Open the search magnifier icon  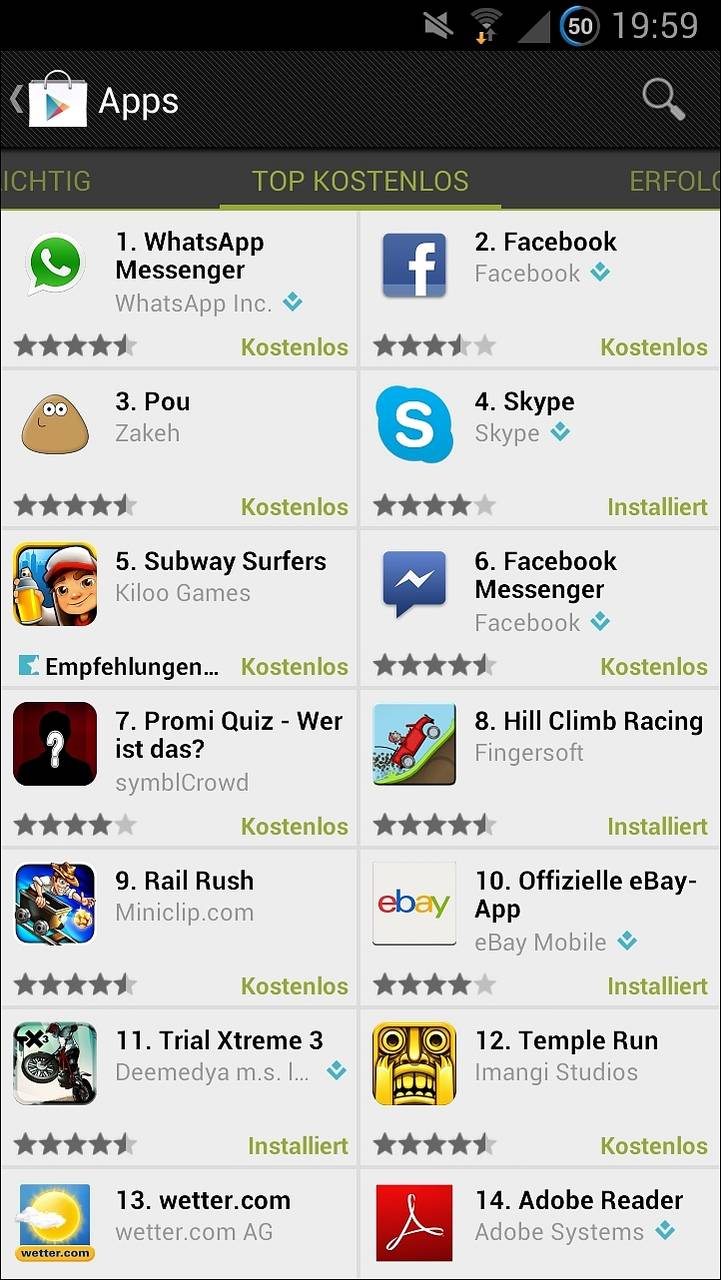click(663, 100)
